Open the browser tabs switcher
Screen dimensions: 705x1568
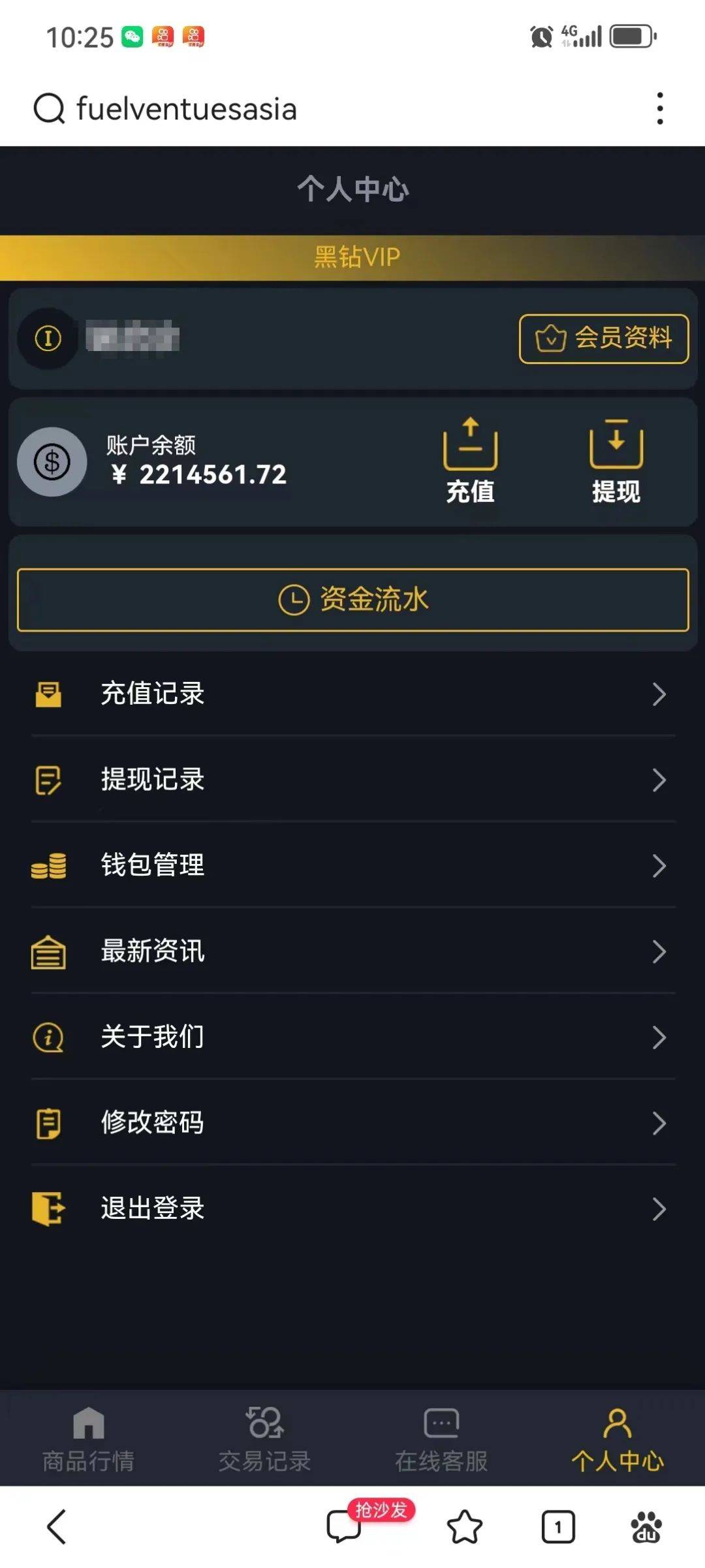coord(558,1527)
